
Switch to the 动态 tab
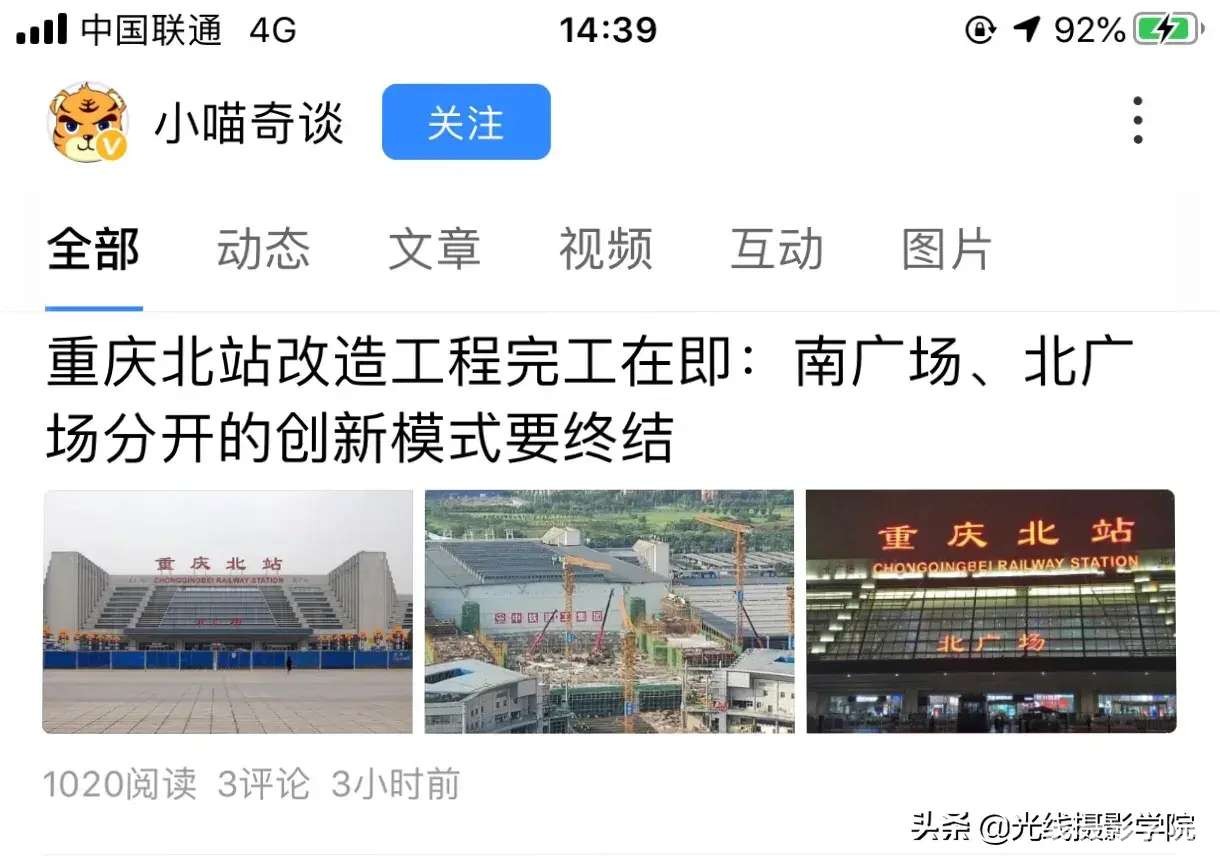(263, 249)
